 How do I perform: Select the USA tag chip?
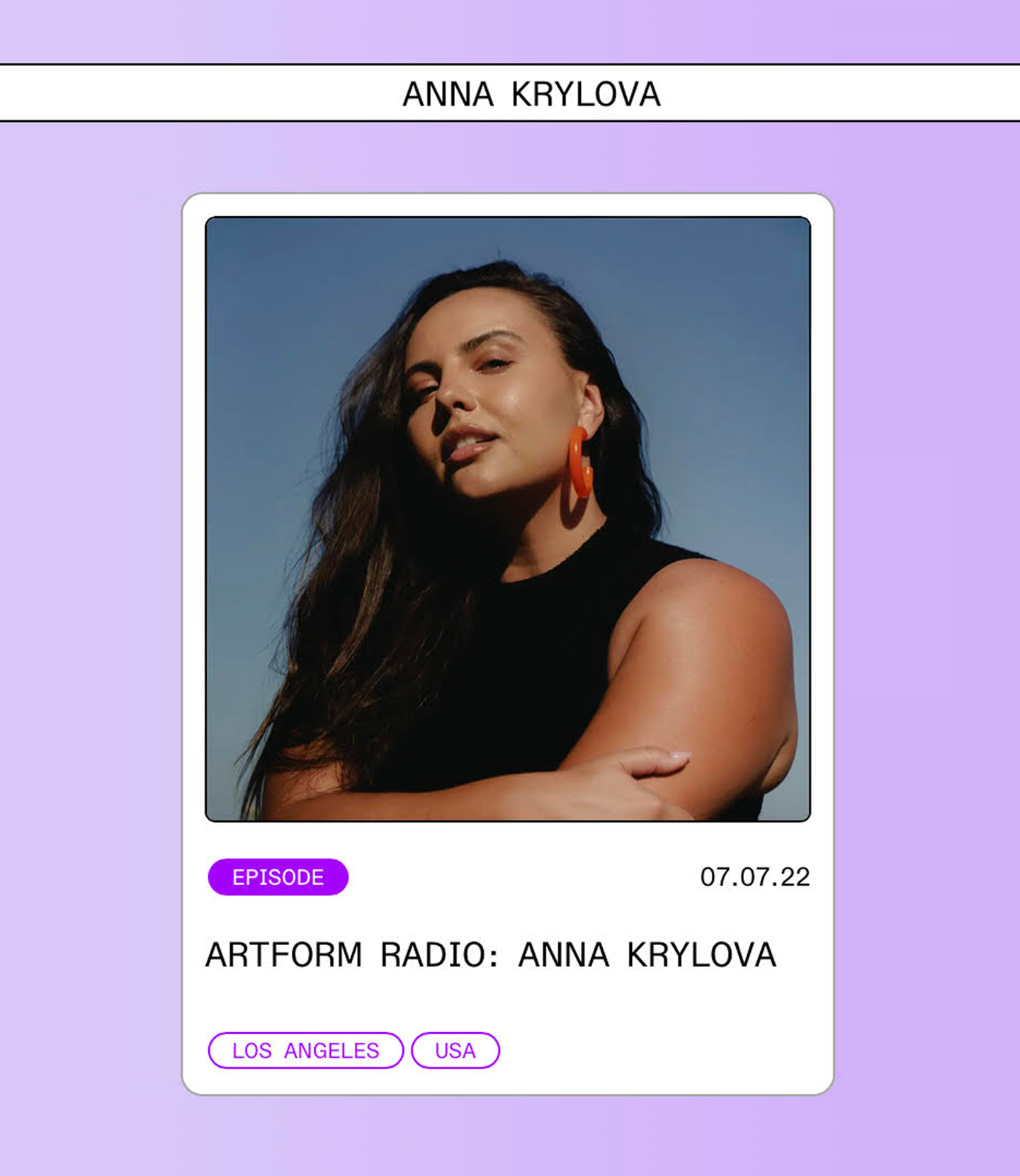455,1051
